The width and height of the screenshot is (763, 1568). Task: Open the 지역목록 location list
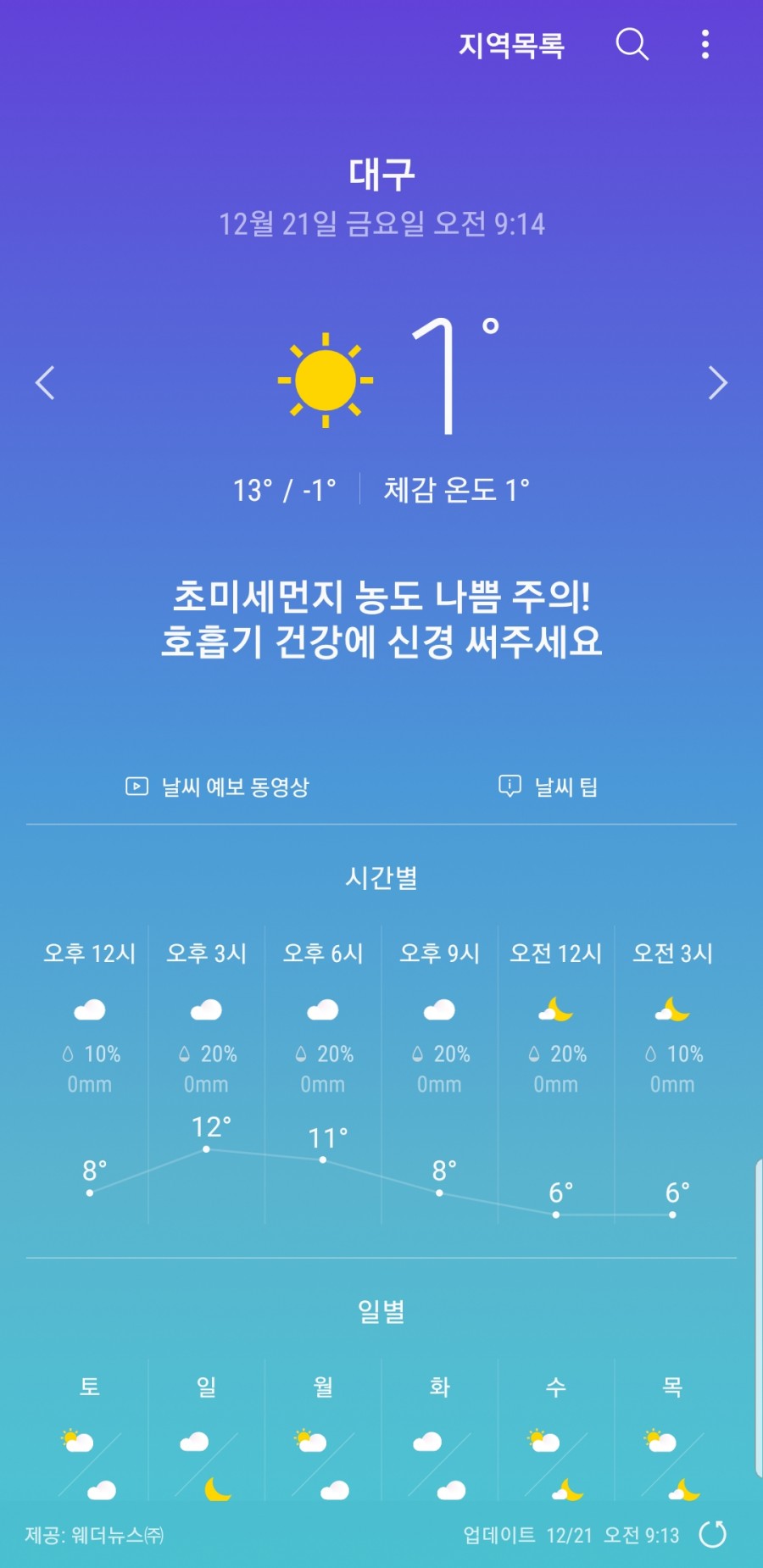point(511,45)
